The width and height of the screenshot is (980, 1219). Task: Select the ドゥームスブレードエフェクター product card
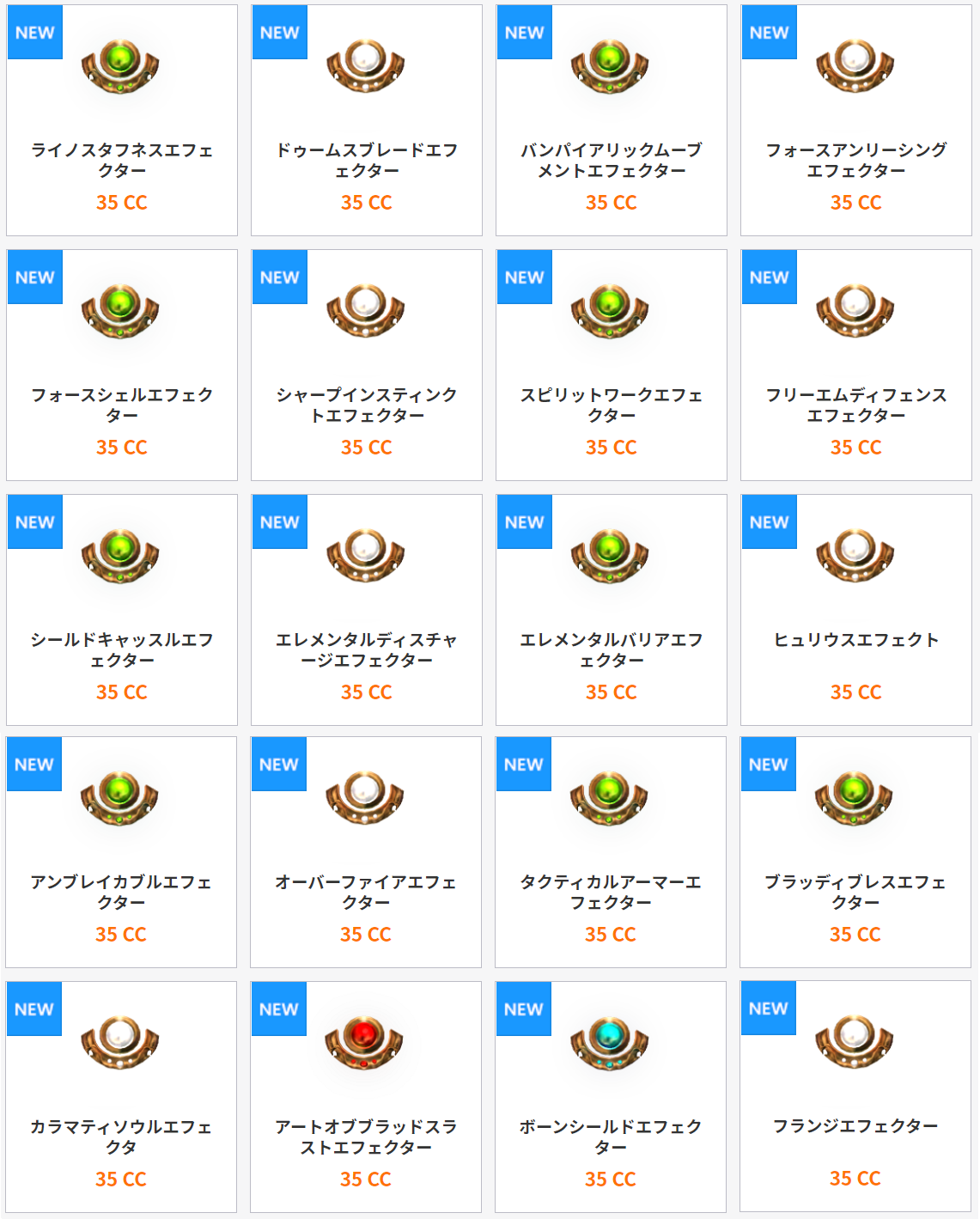point(366,120)
